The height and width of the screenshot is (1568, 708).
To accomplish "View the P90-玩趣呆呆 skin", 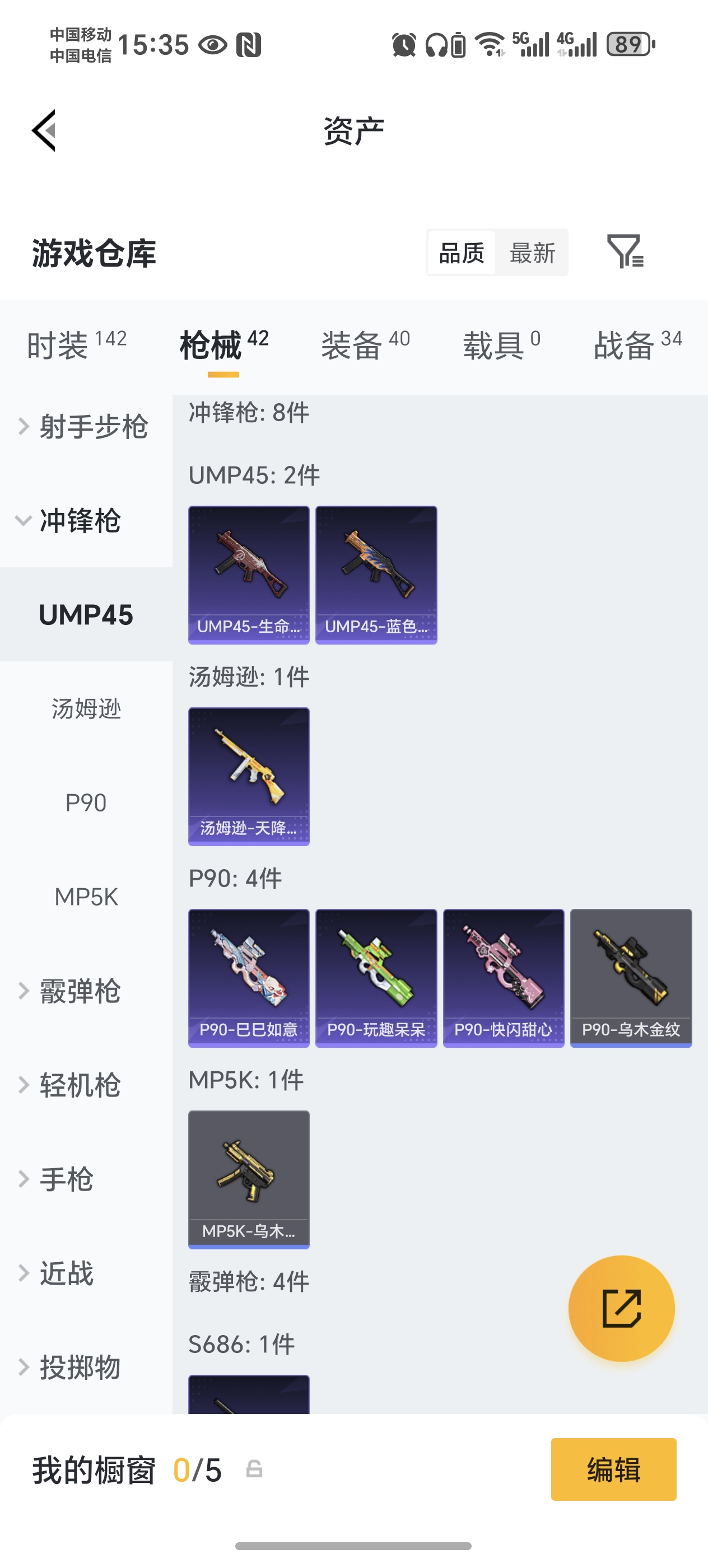I will (376, 978).
